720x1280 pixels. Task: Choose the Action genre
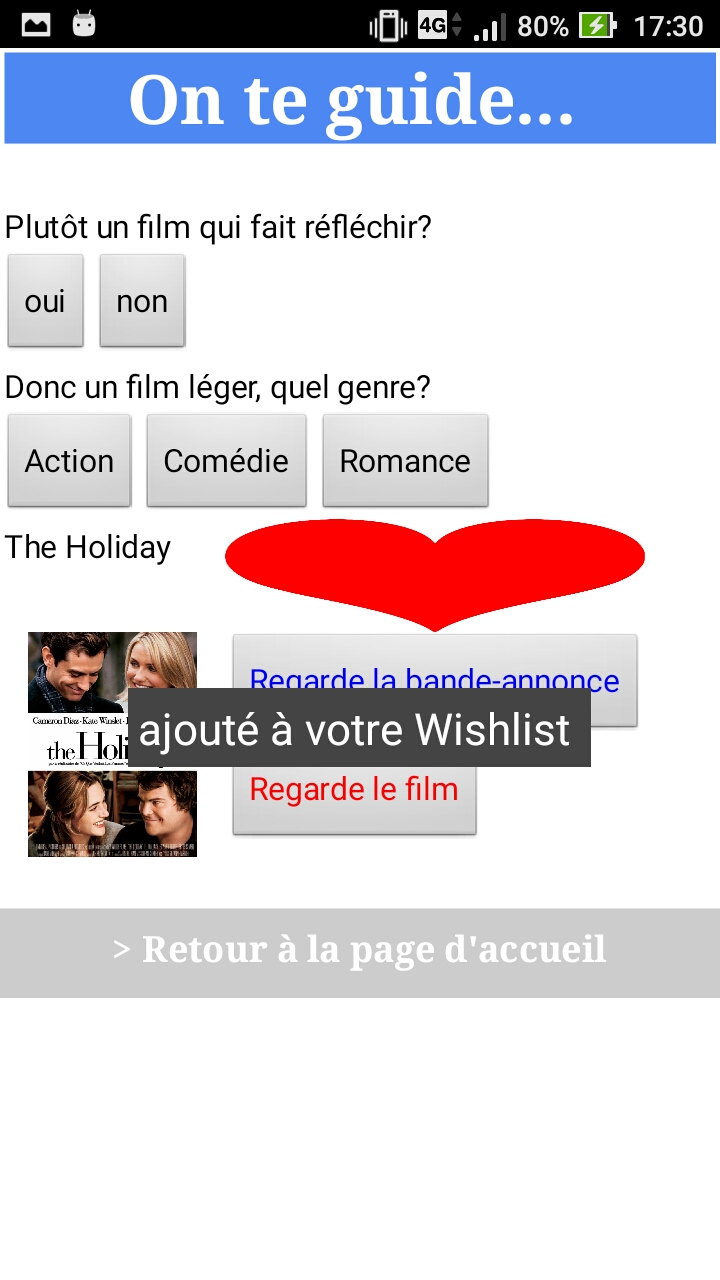pos(69,461)
